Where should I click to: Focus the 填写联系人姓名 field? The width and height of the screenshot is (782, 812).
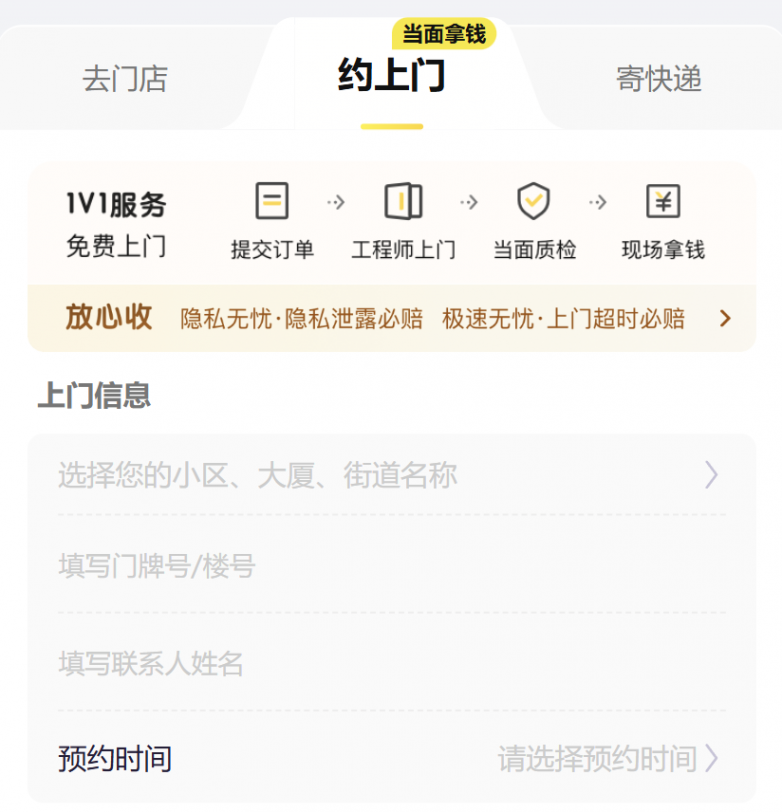(390, 663)
